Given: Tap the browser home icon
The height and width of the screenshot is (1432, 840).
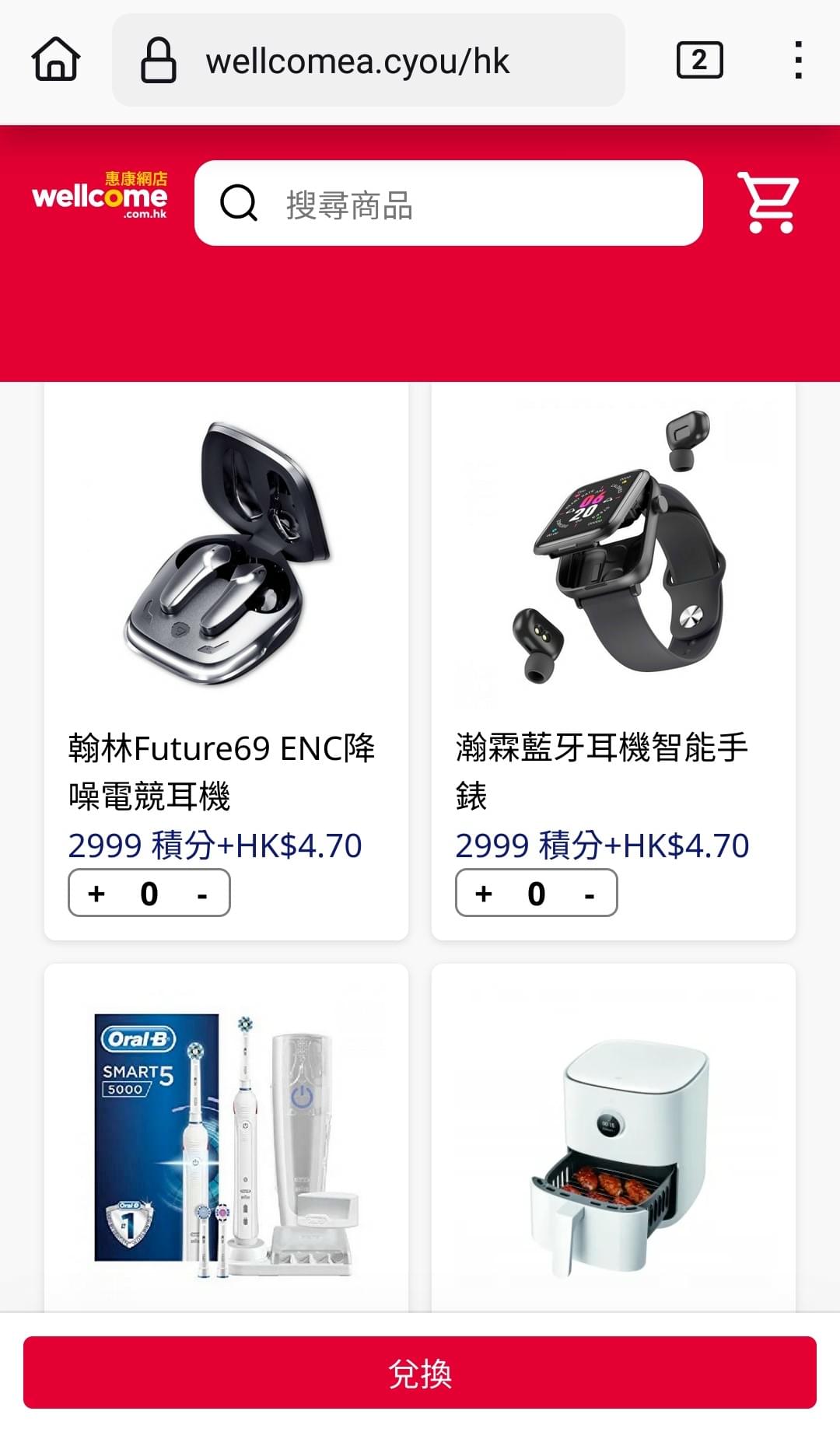Looking at the screenshot, I should click(54, 60).
